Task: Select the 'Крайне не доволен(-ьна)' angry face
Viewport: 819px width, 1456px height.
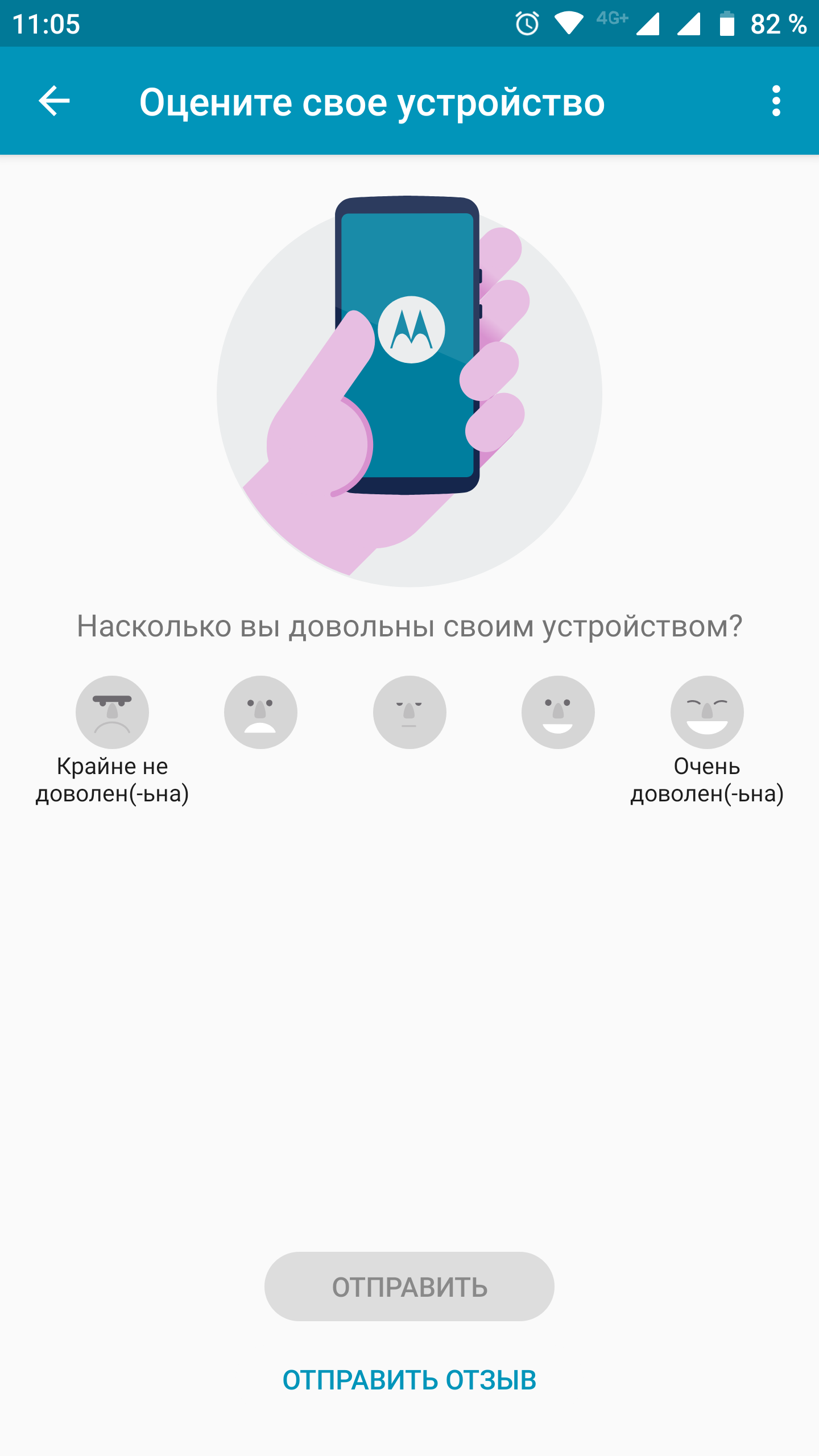Action: click(x=112, y=712)
